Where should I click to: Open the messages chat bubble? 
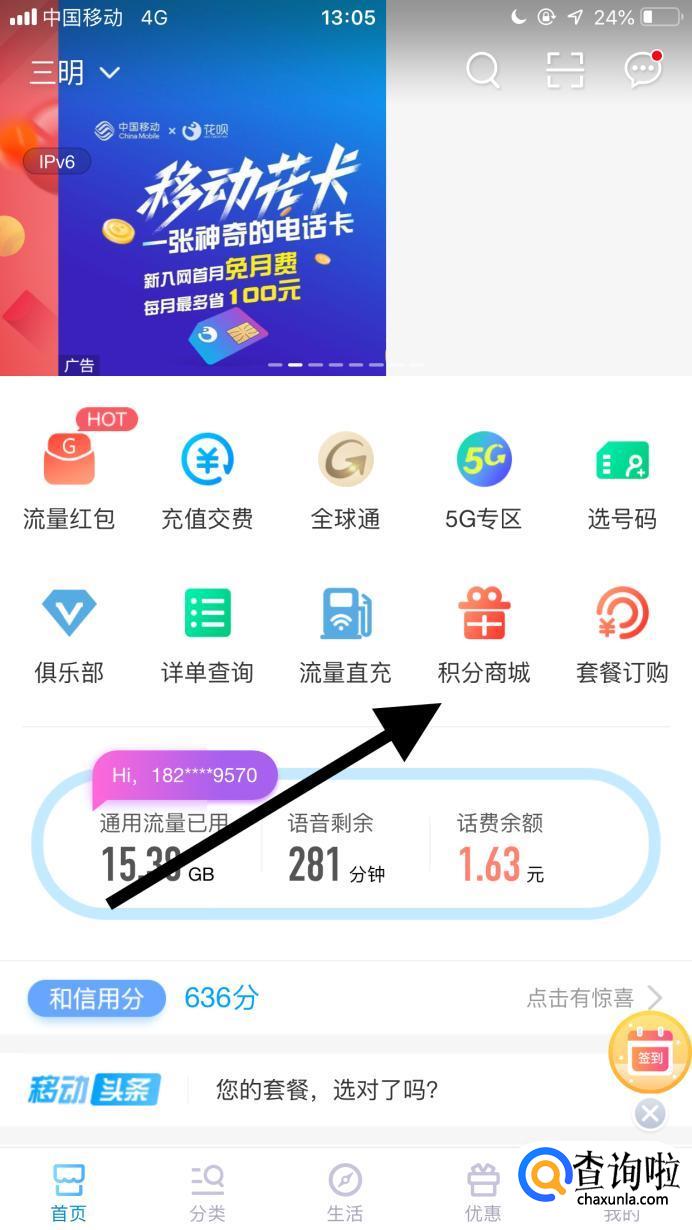click(x=643, y=69)
